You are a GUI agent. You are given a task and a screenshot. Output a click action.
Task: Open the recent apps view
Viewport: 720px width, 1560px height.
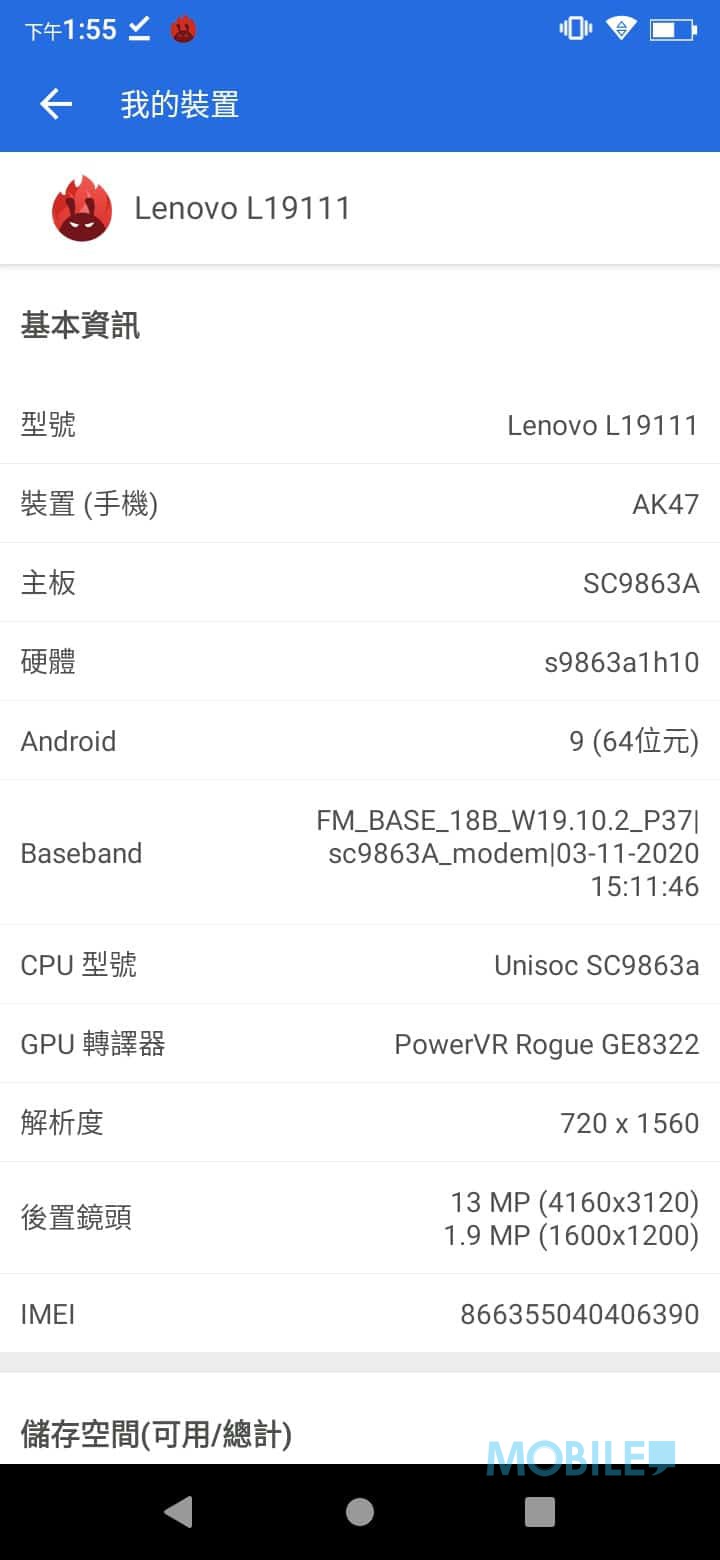click(540, 1511)
